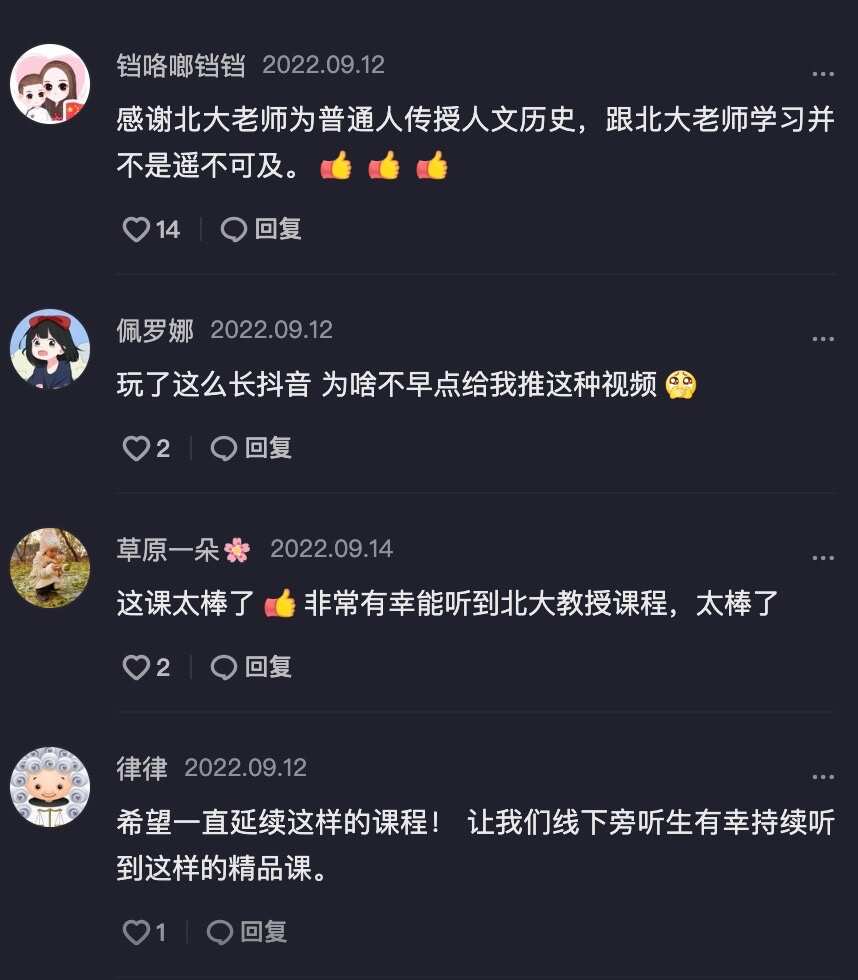
Task: Open 铛咯啷铛铛's profile avatar
Action: (50, 84)
